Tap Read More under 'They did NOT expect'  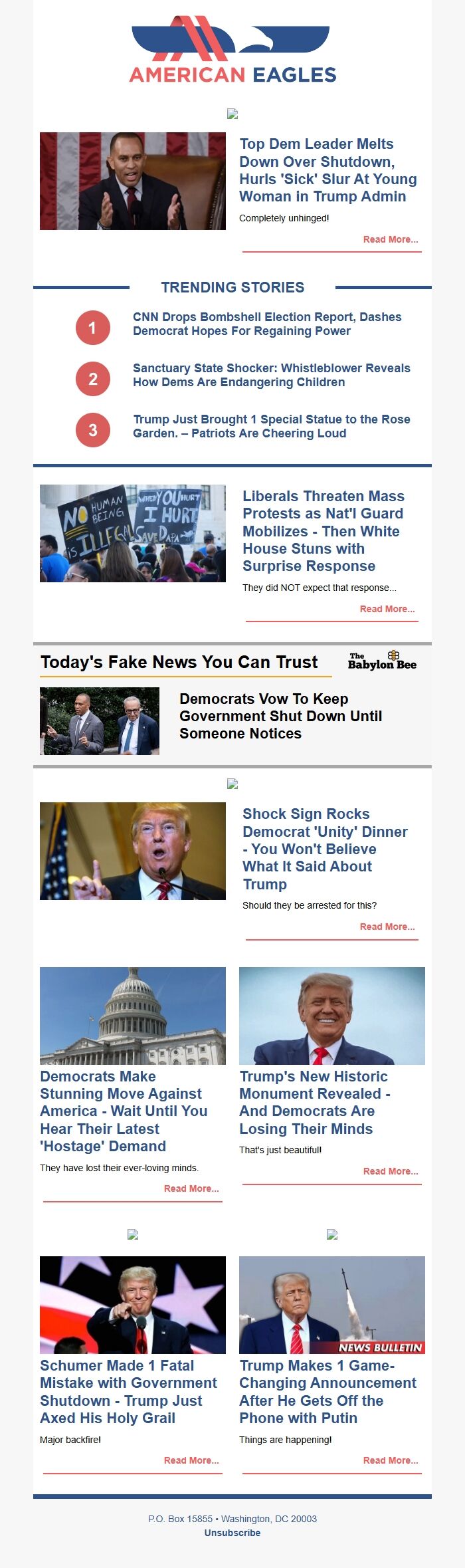click(387, 609)
